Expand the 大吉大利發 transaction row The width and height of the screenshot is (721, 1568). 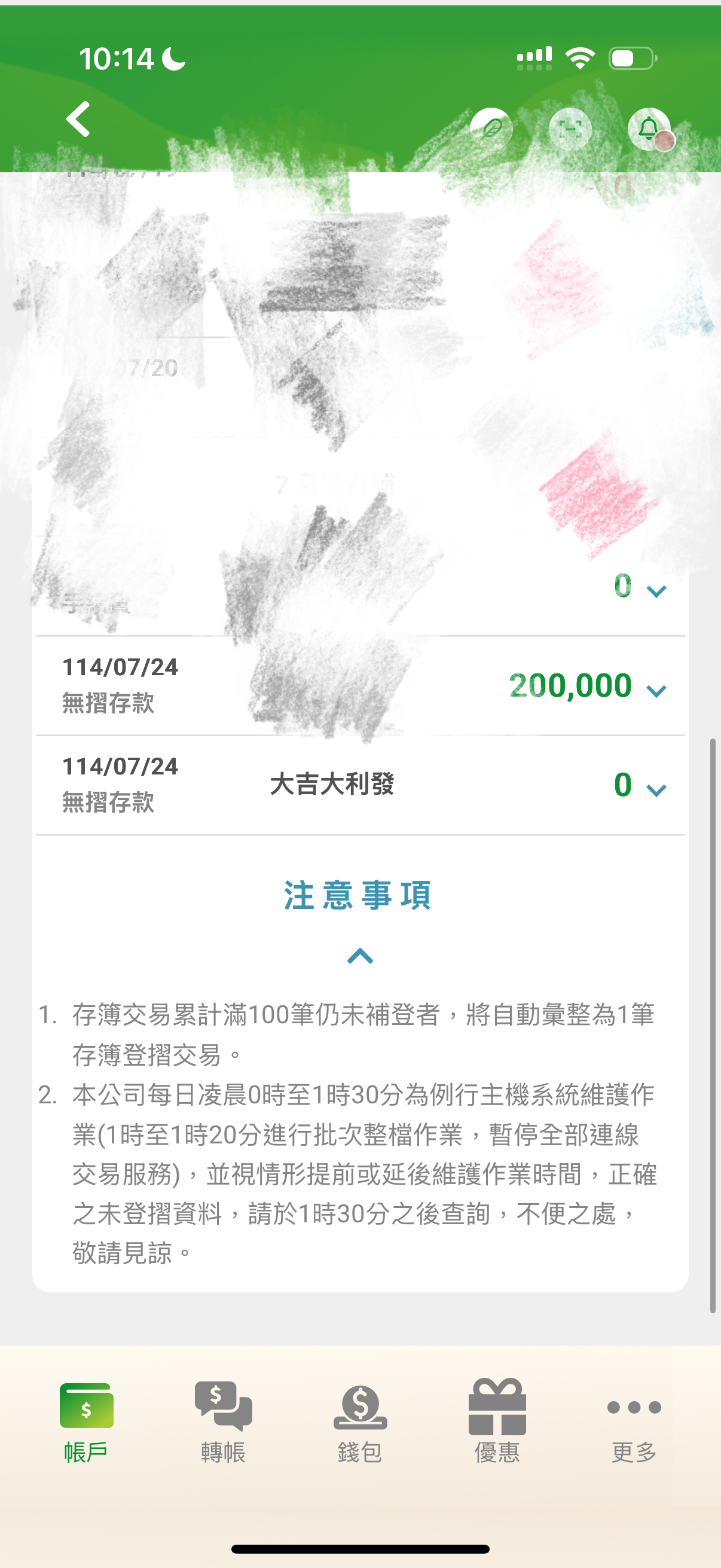tap(656, 791)
